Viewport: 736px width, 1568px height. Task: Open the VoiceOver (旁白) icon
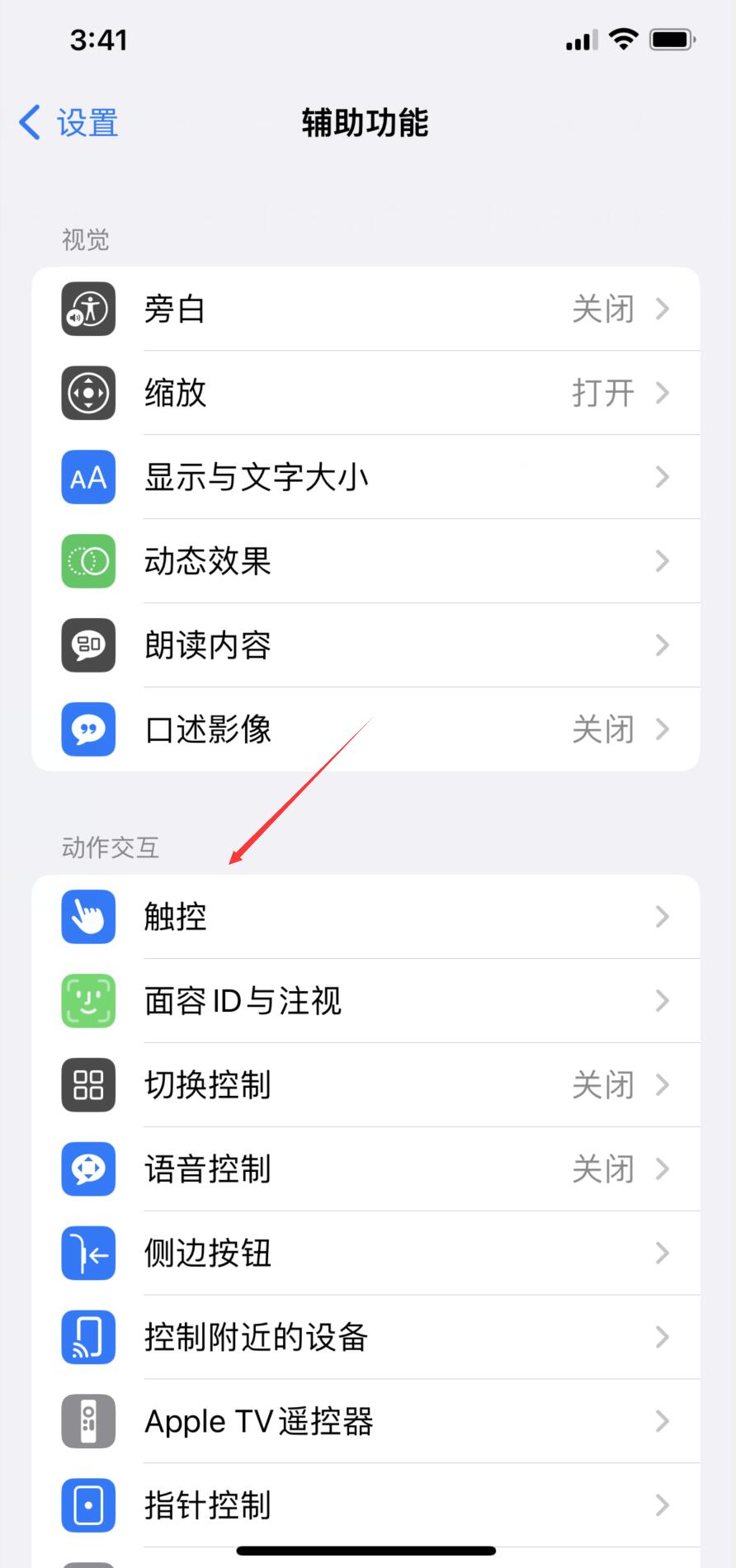(x=87, y=309)
